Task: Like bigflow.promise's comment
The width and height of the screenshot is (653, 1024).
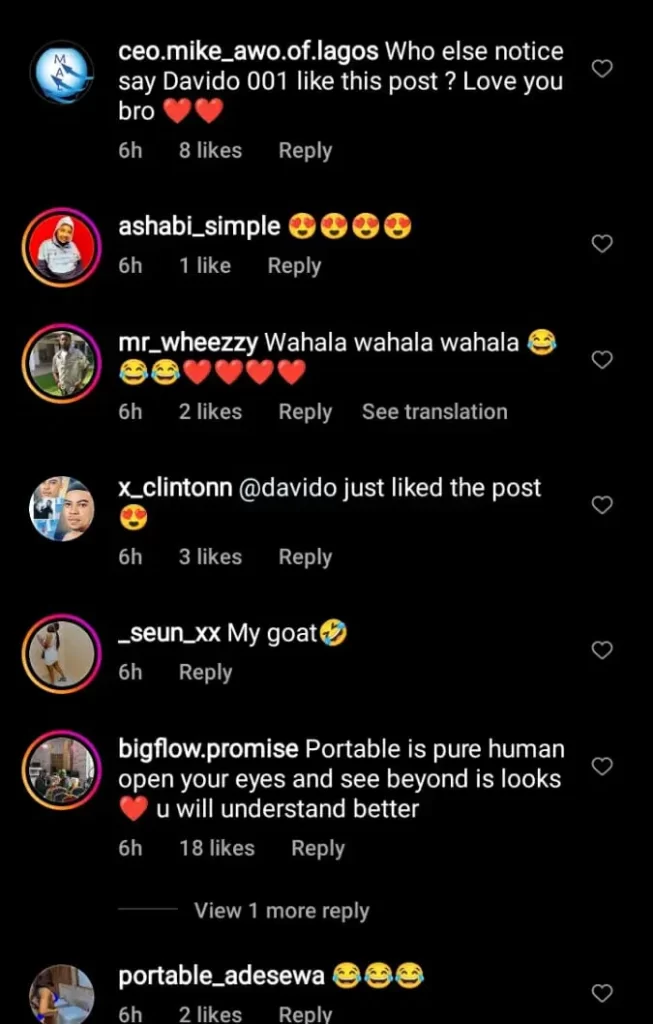Action: tap(602, 766)
